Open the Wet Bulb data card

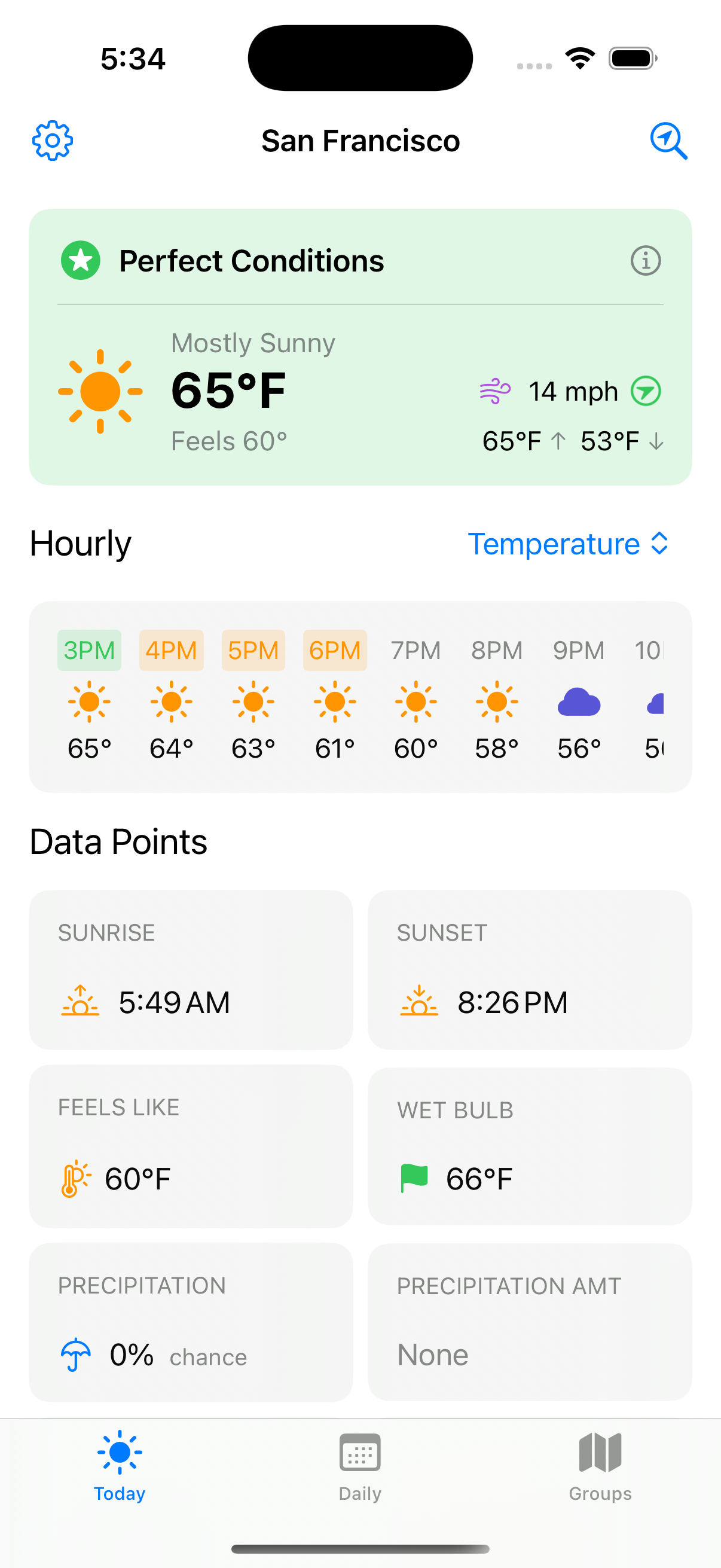click(530, 1146)
